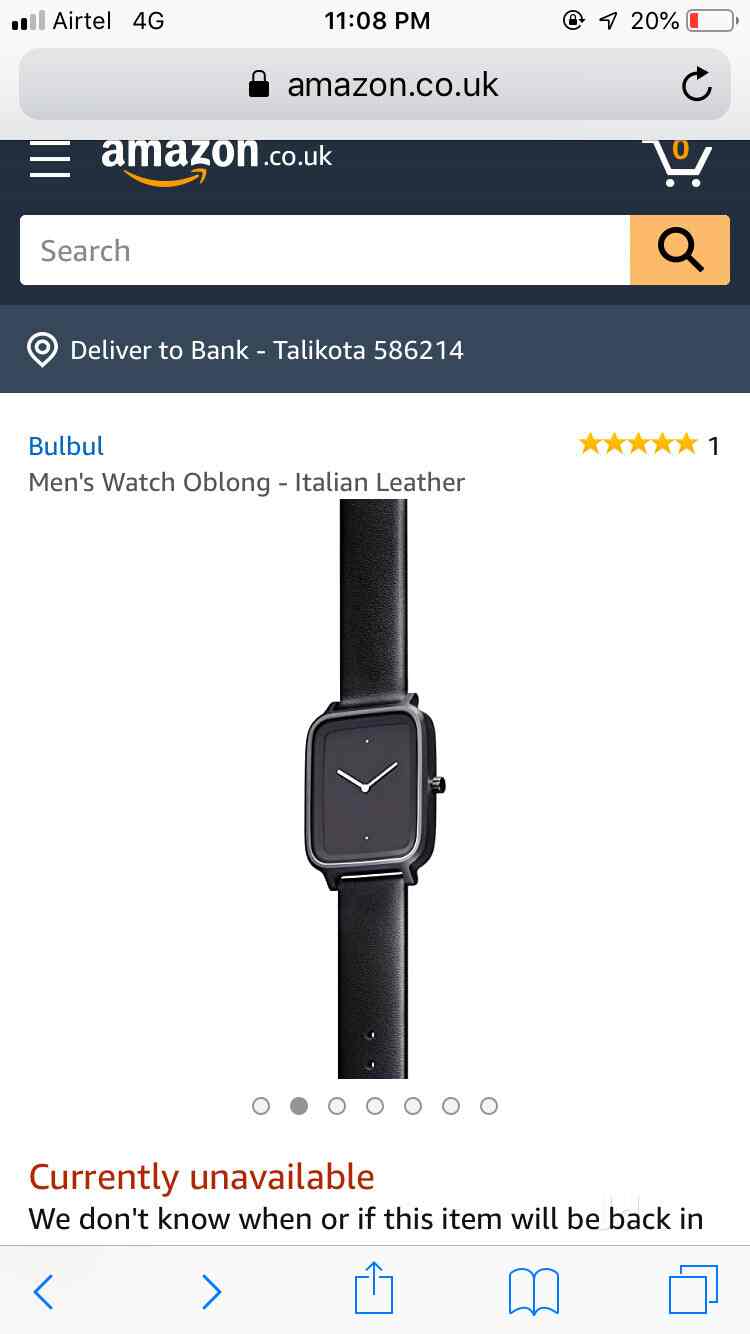Screen dimensions: 750x1334
Task: Open the Amazon hamburger menu
Action: [50, 160]
